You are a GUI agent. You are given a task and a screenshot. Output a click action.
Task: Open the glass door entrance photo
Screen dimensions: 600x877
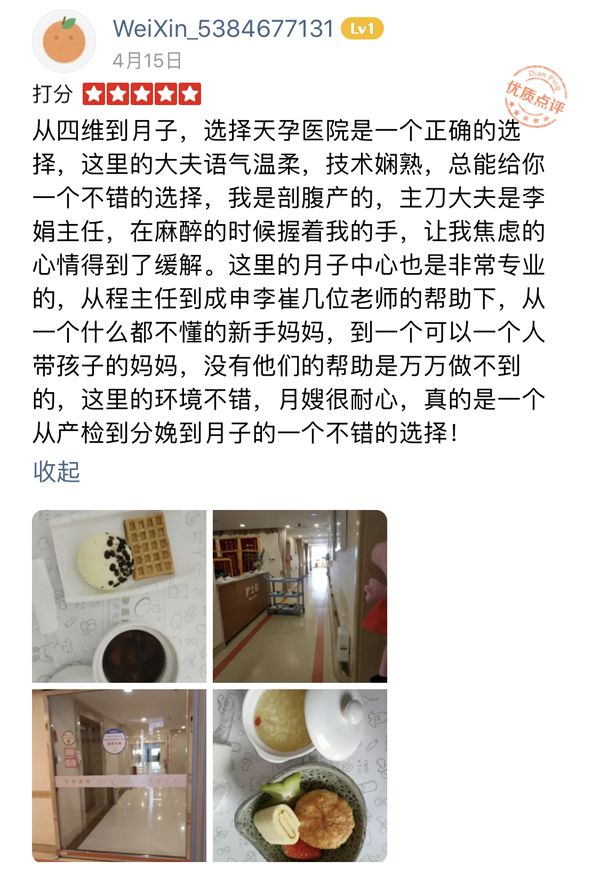coord(119,775)
